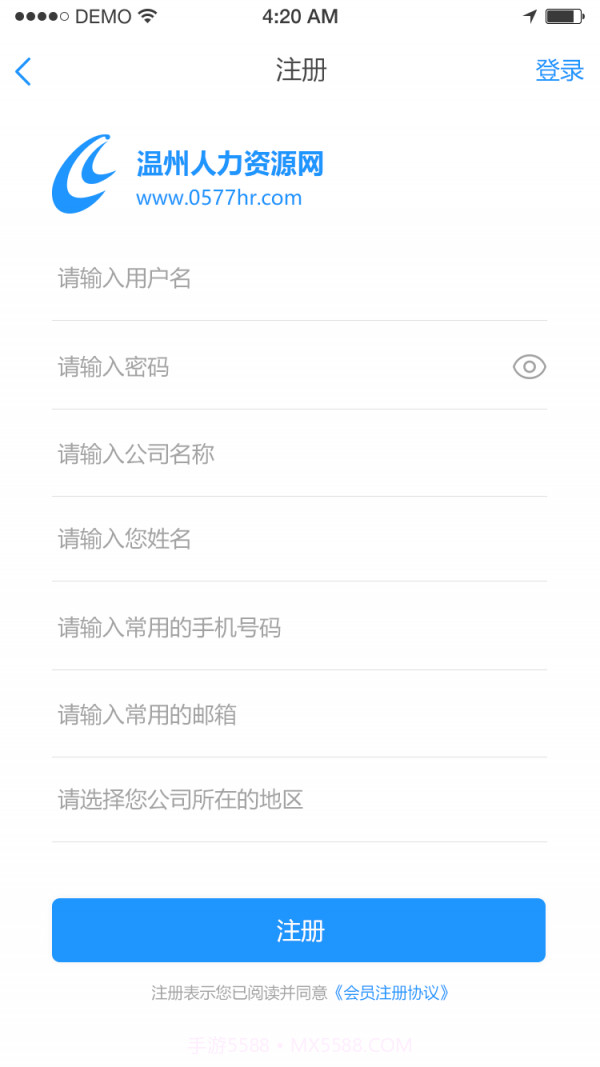
Task: Toggle password visibility eye icon
Action: [529, 368]
